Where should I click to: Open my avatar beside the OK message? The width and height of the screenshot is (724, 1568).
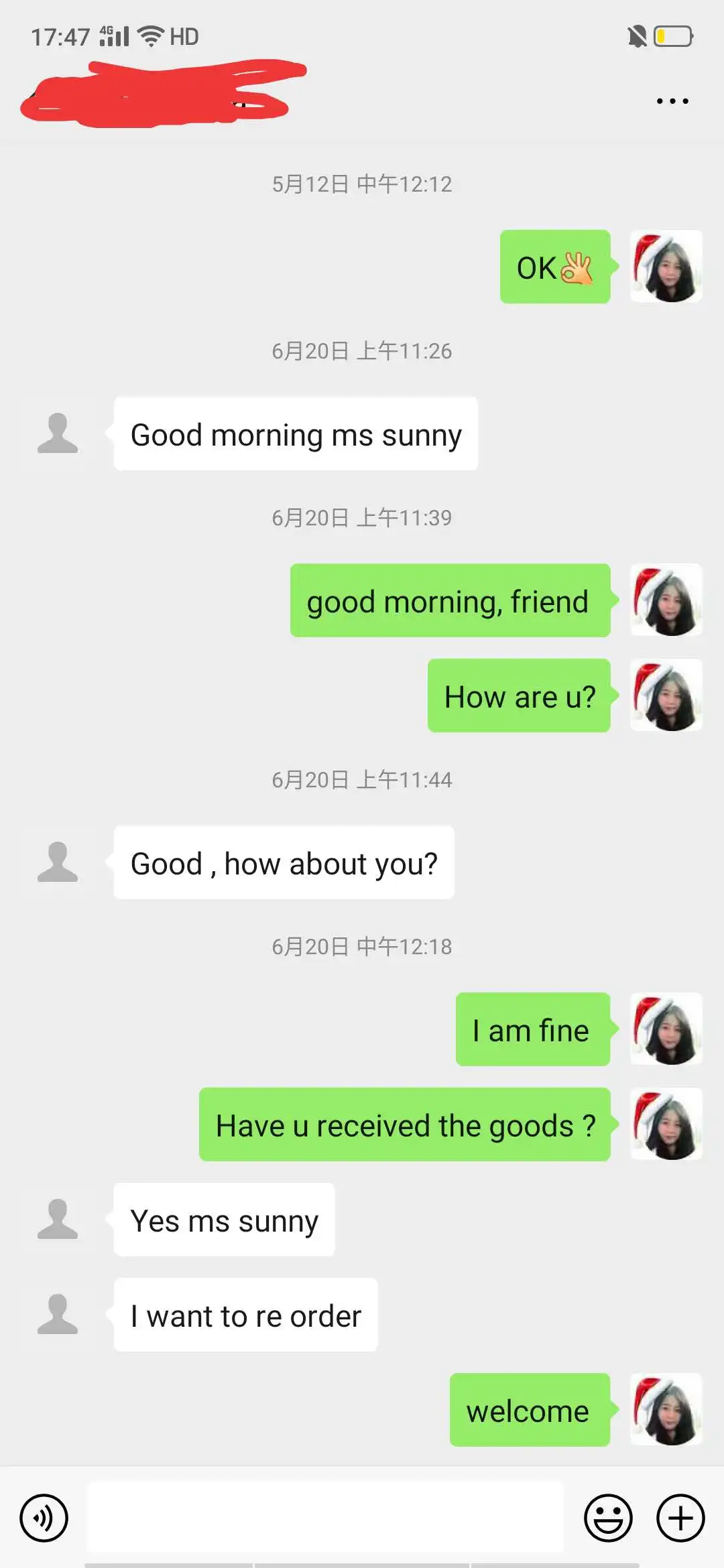666,267
